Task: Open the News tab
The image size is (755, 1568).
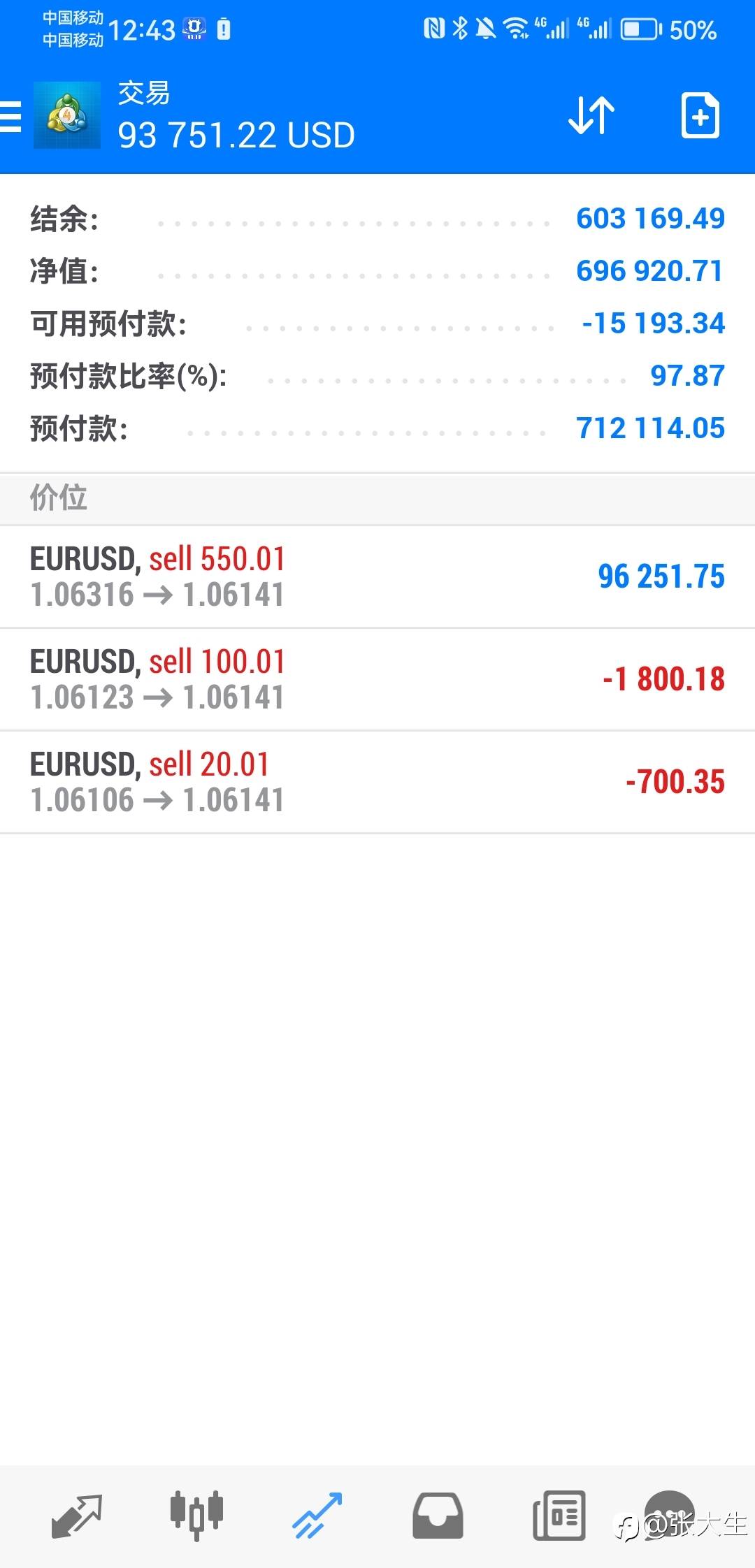Action: point(559,1515)
